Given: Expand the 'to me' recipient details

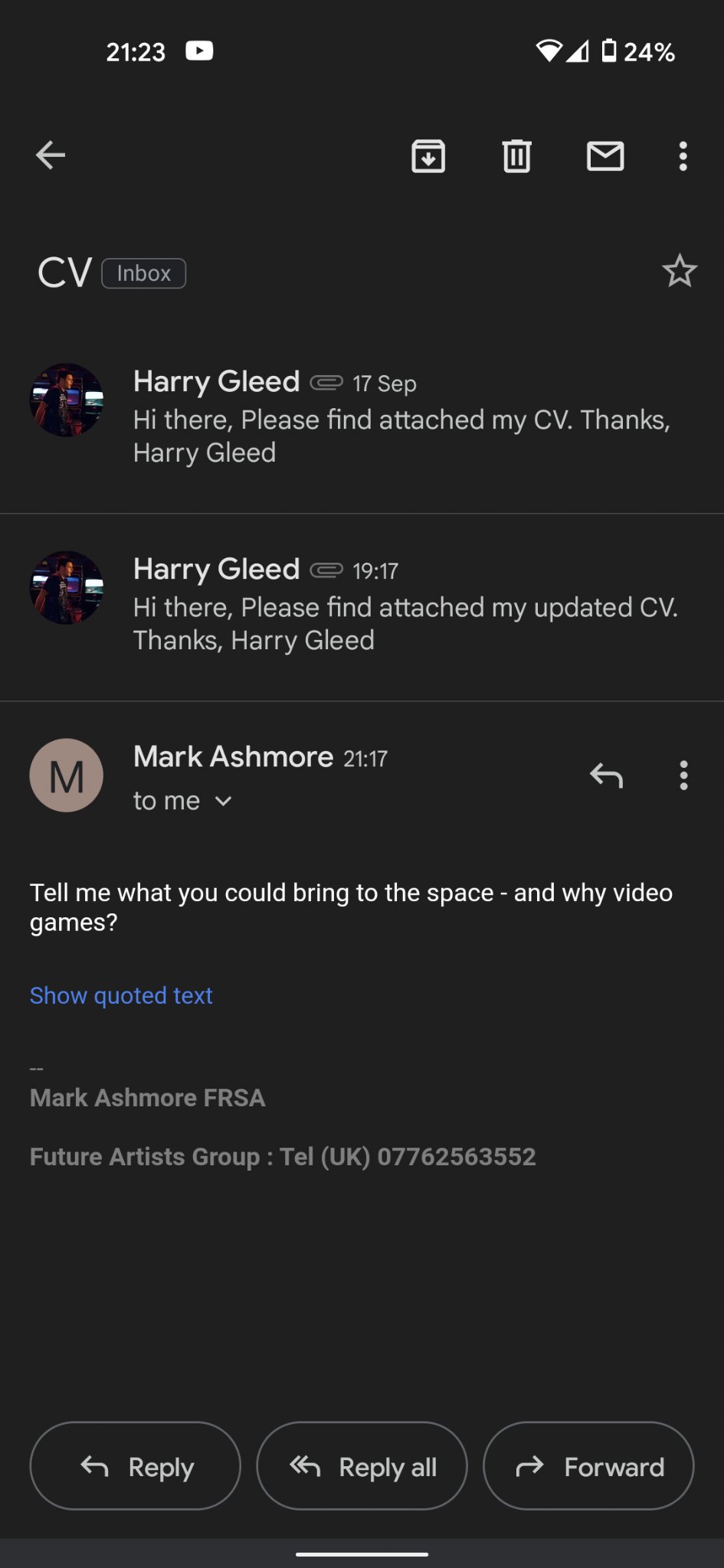Looking at the screenshot, I should pos(182,801).
